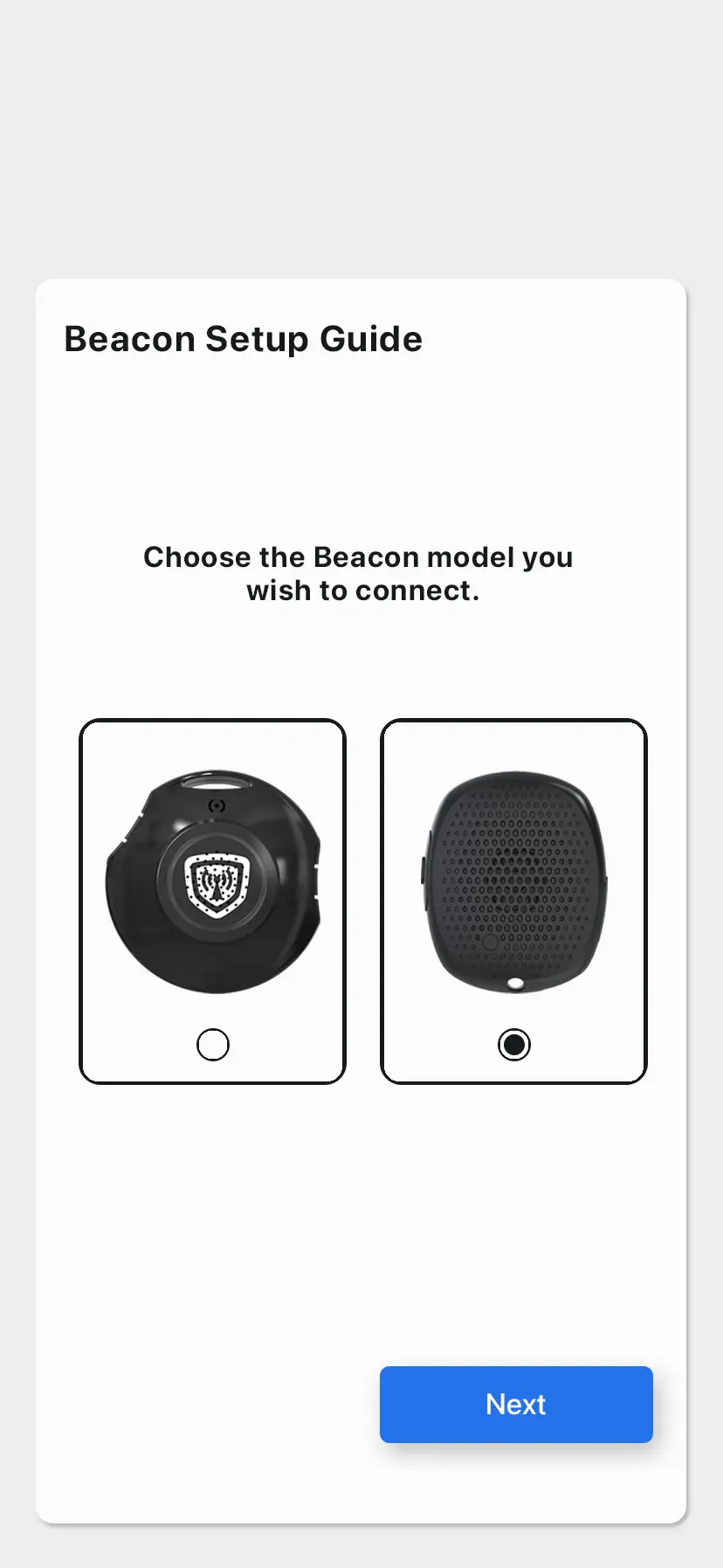Tap the lanyard hole on the right beacon

point(513,983)
